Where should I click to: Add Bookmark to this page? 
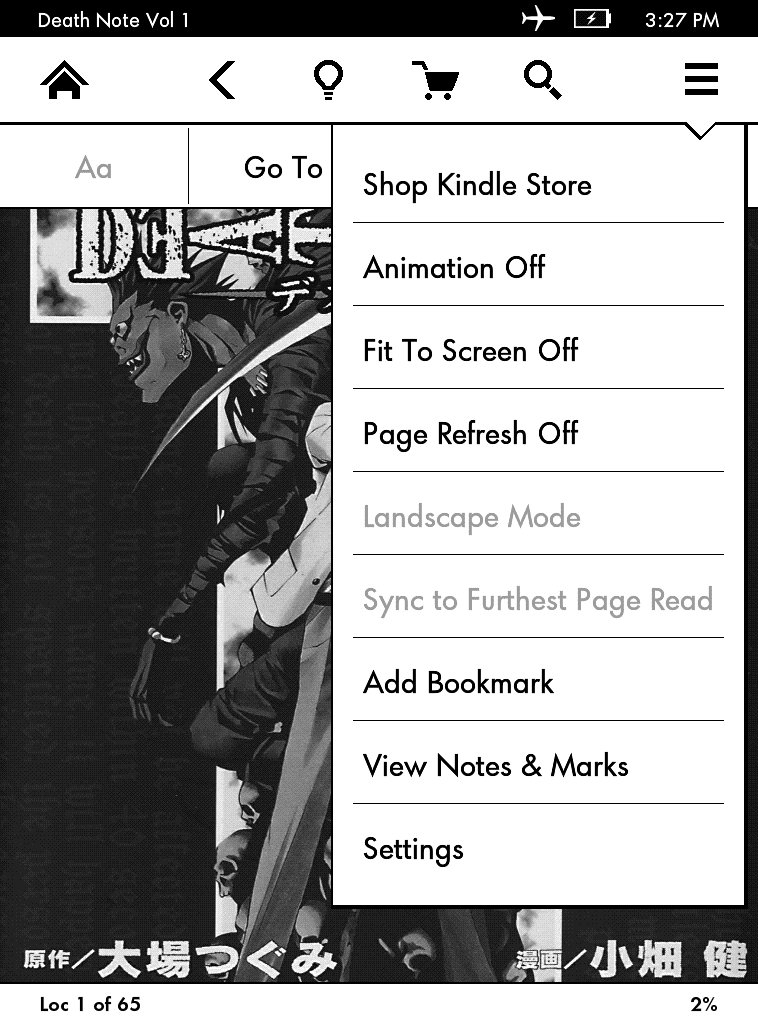pos(458,683)
